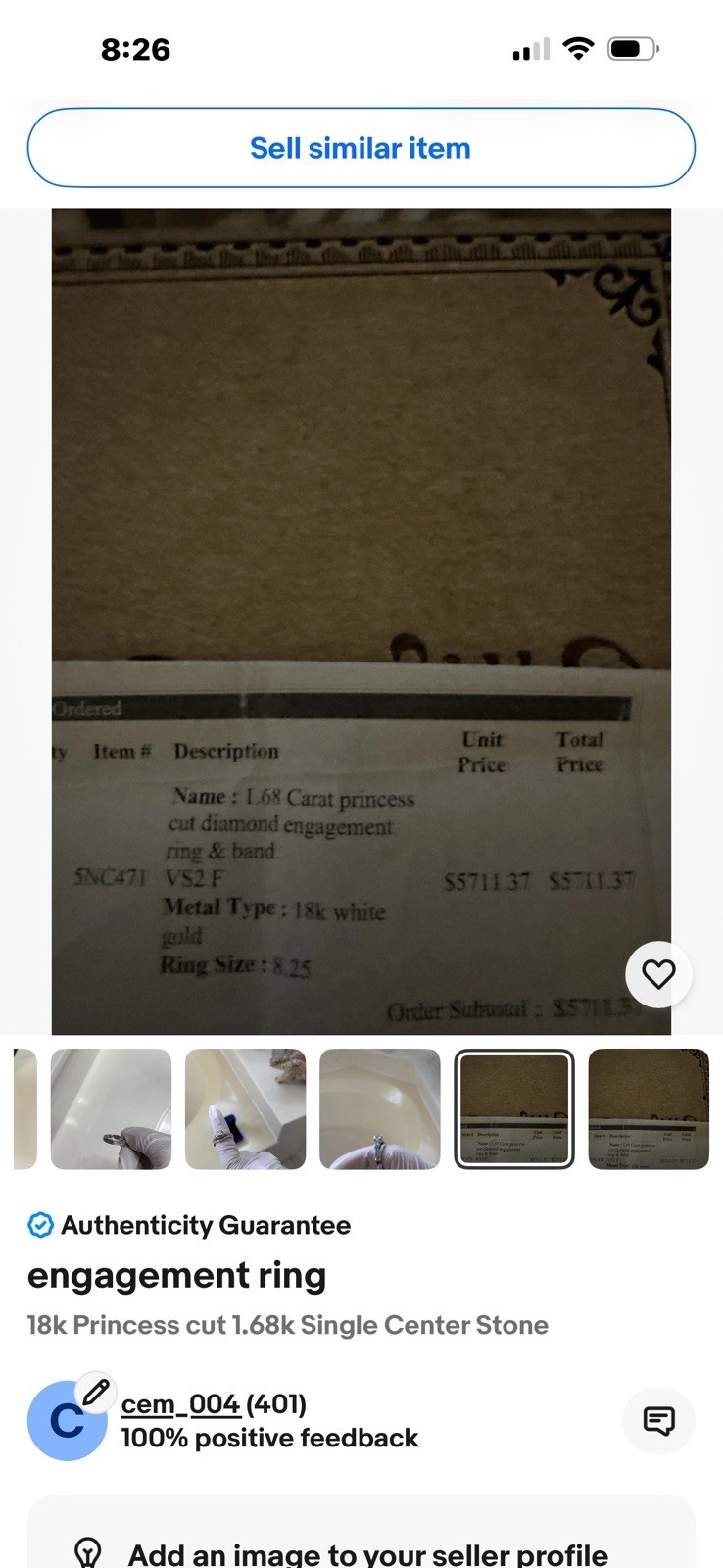This screenshot has height=1568, width=723.
Task: Open the message seller chat icon
Action: click(x=658, y=1420)
